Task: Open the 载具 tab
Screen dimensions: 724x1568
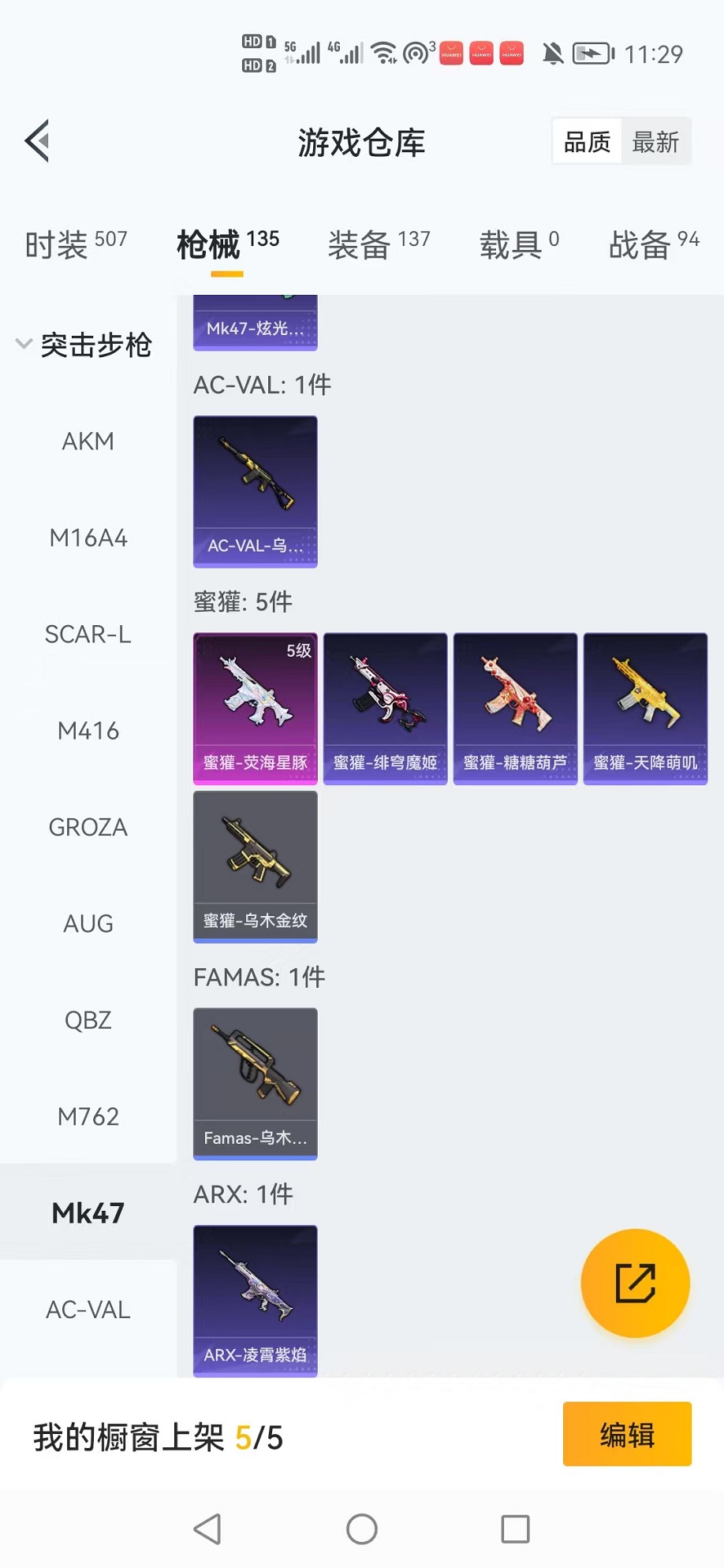Action: 519,244
